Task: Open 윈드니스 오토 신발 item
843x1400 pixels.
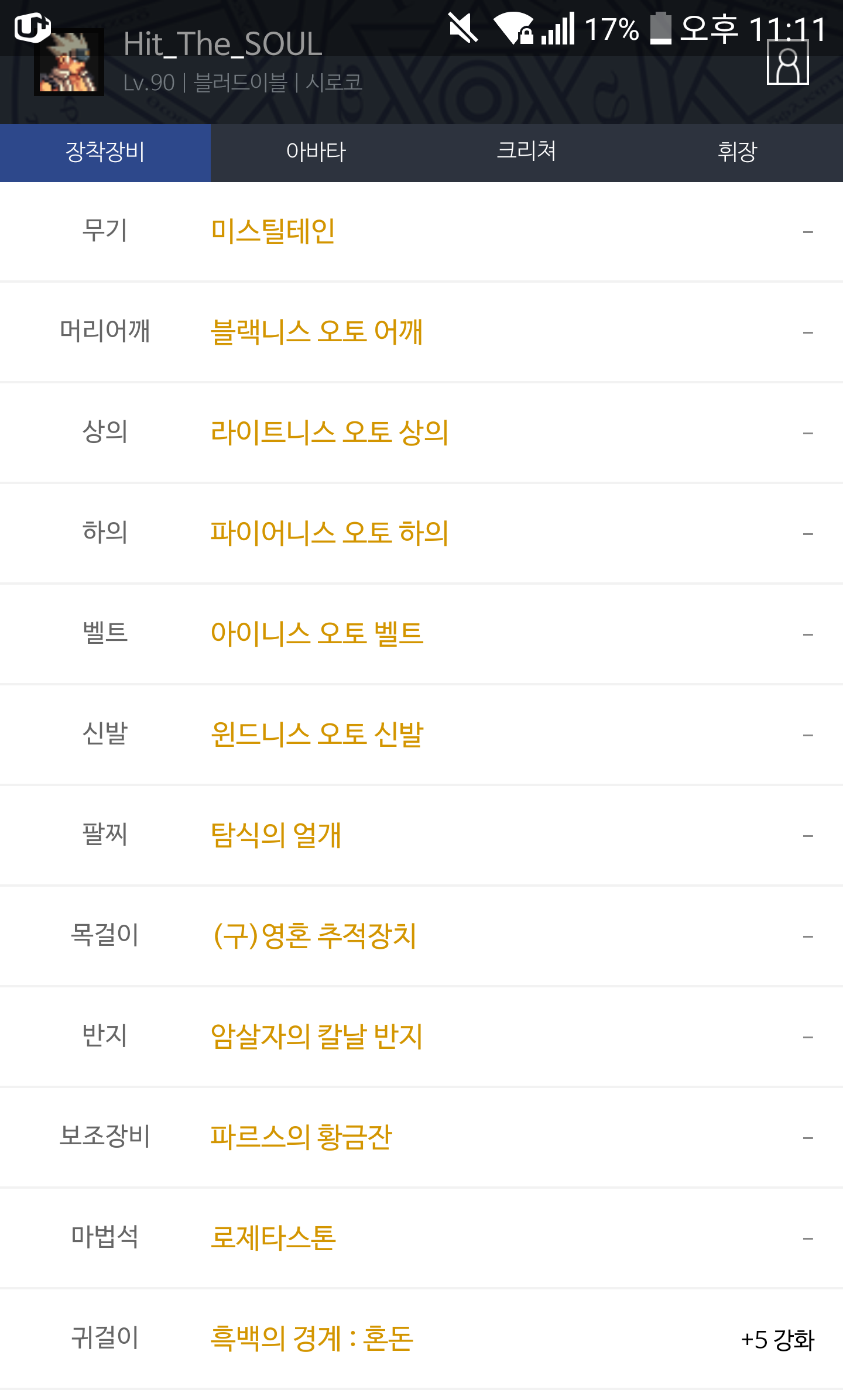Action: [316, 735]
